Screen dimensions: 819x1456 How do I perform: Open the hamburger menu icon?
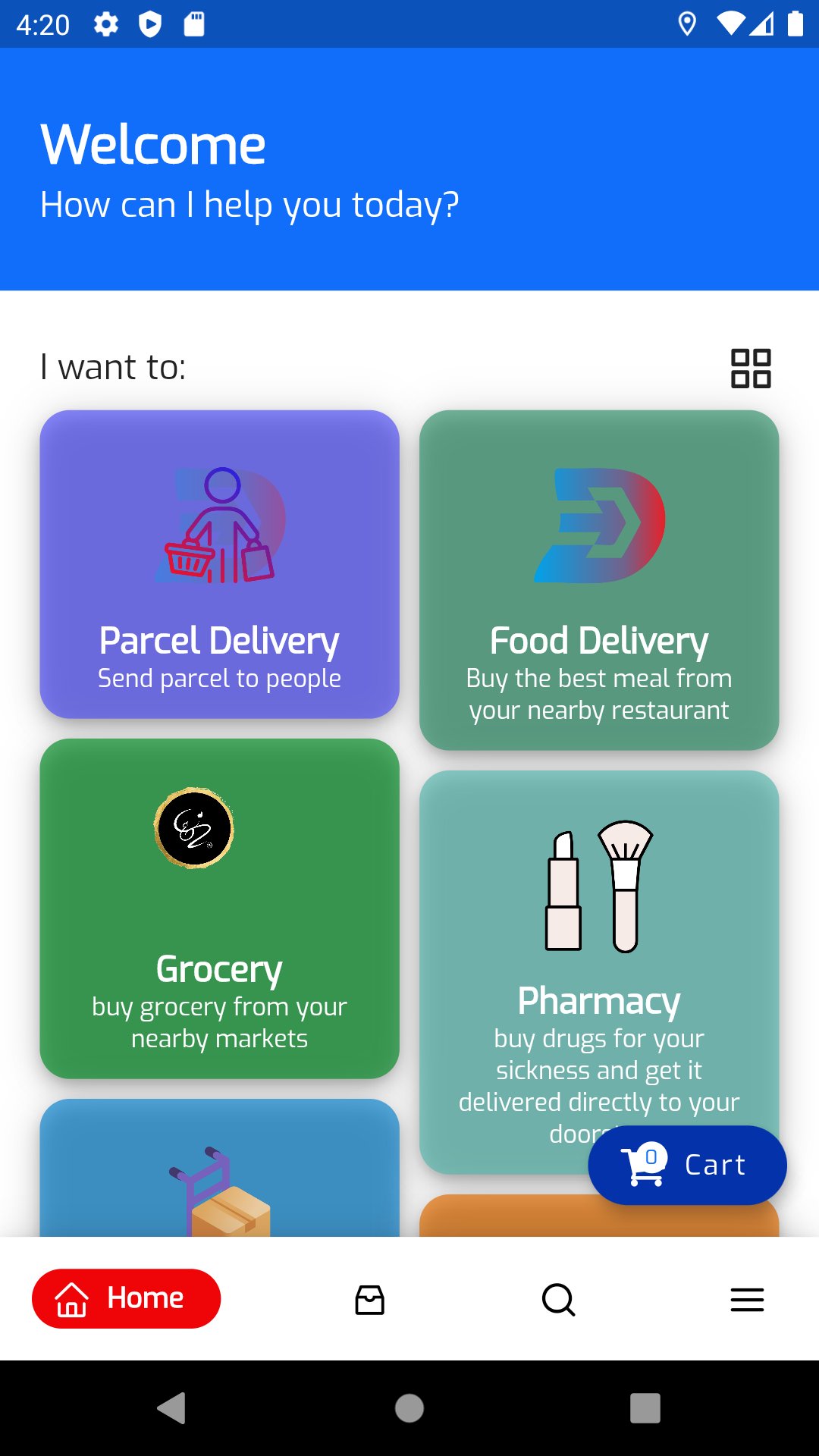(x=747, y=1299)
